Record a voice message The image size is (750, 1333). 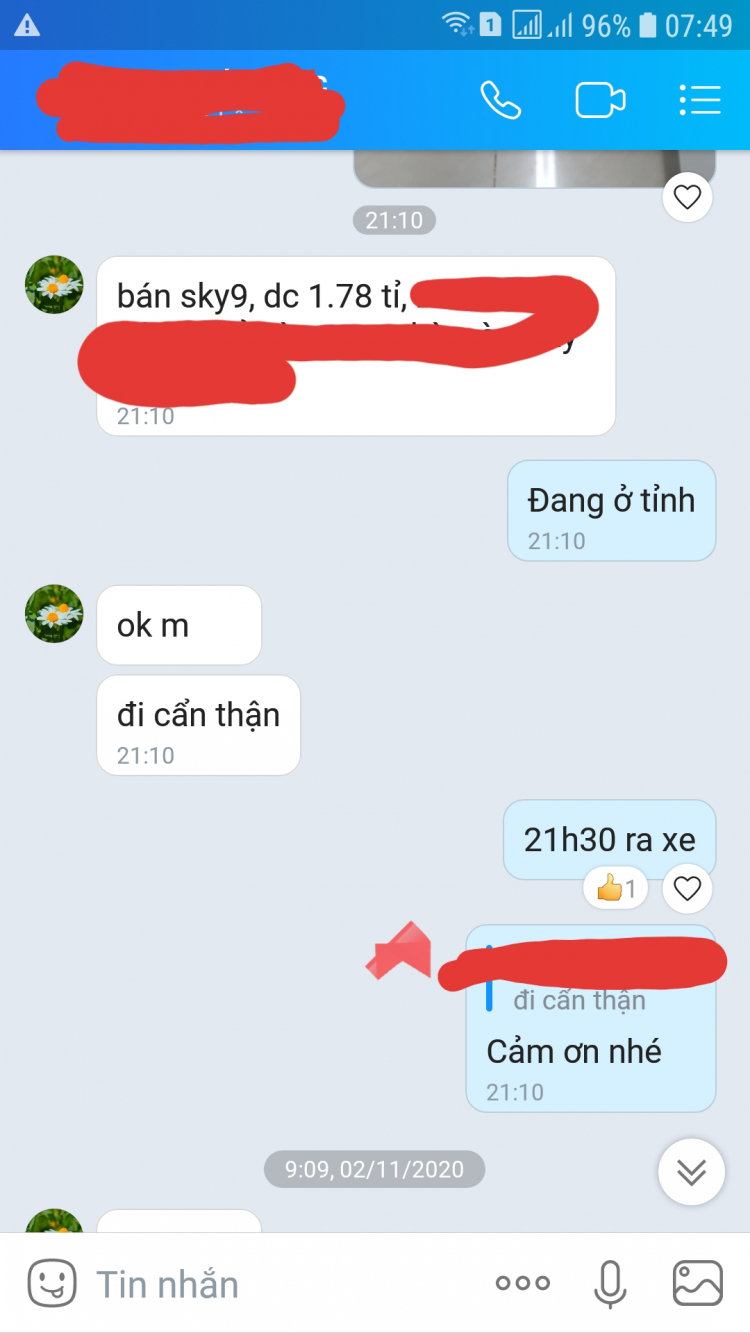(x=610, y=1283)
